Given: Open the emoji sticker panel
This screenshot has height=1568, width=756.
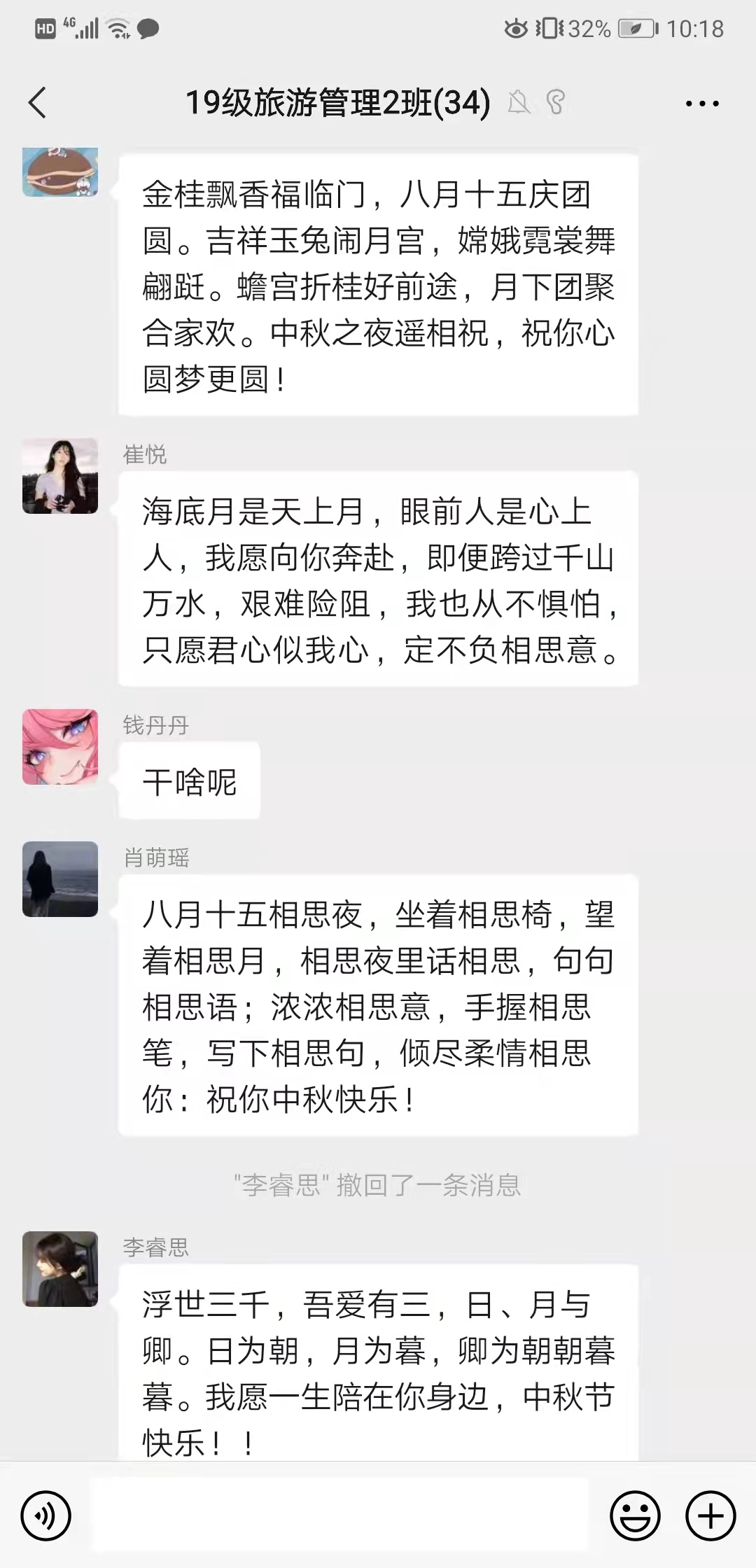Looking at the screenshot, I should [x=635, y=1515].
